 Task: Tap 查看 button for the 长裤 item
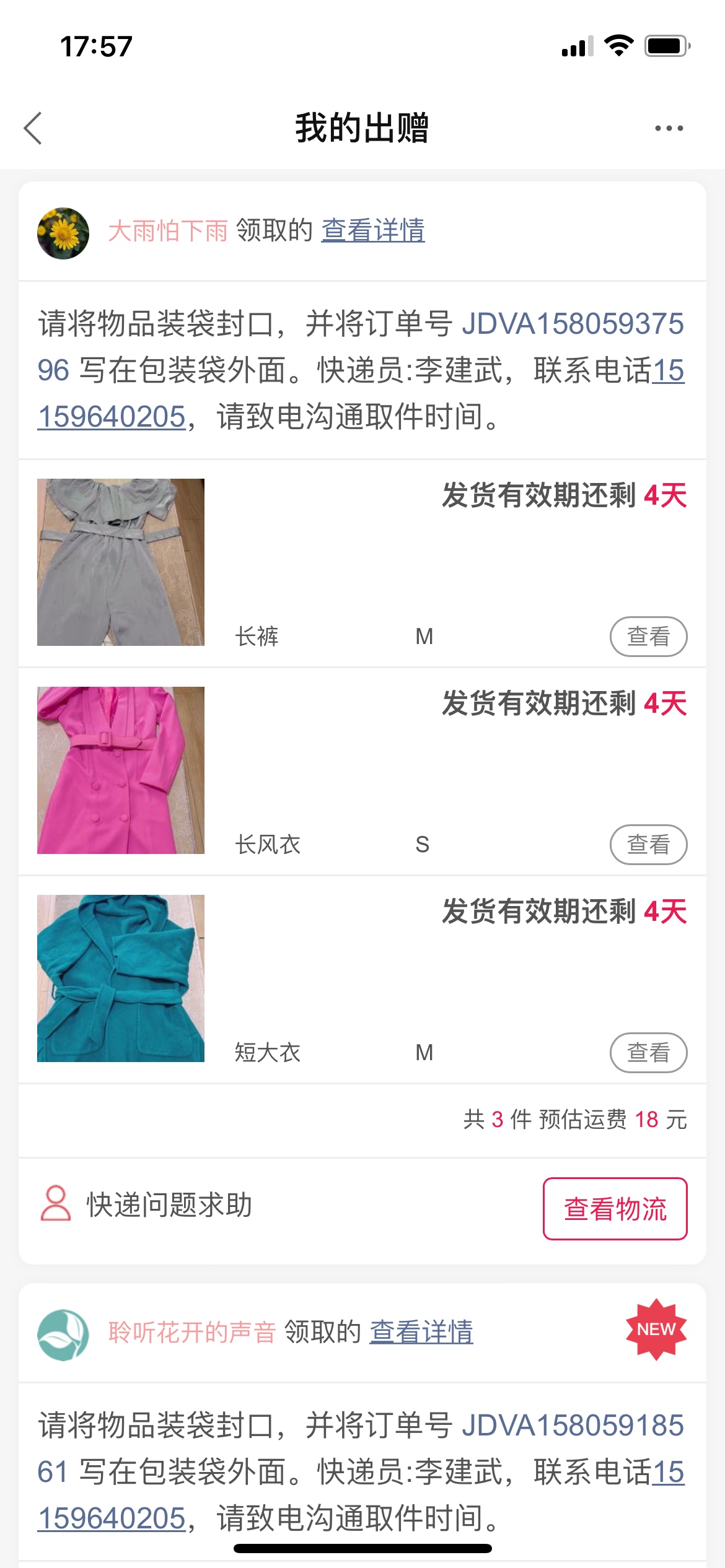648,637
